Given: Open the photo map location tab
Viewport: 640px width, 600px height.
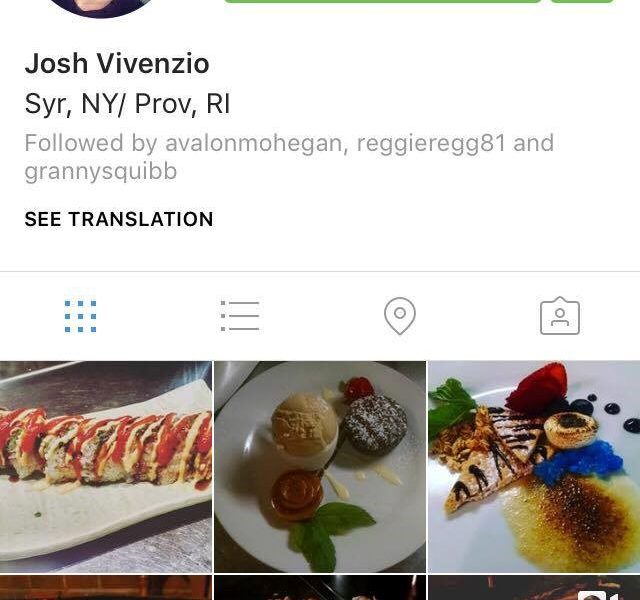Looking at the screenshot, I should coord(400,316).
